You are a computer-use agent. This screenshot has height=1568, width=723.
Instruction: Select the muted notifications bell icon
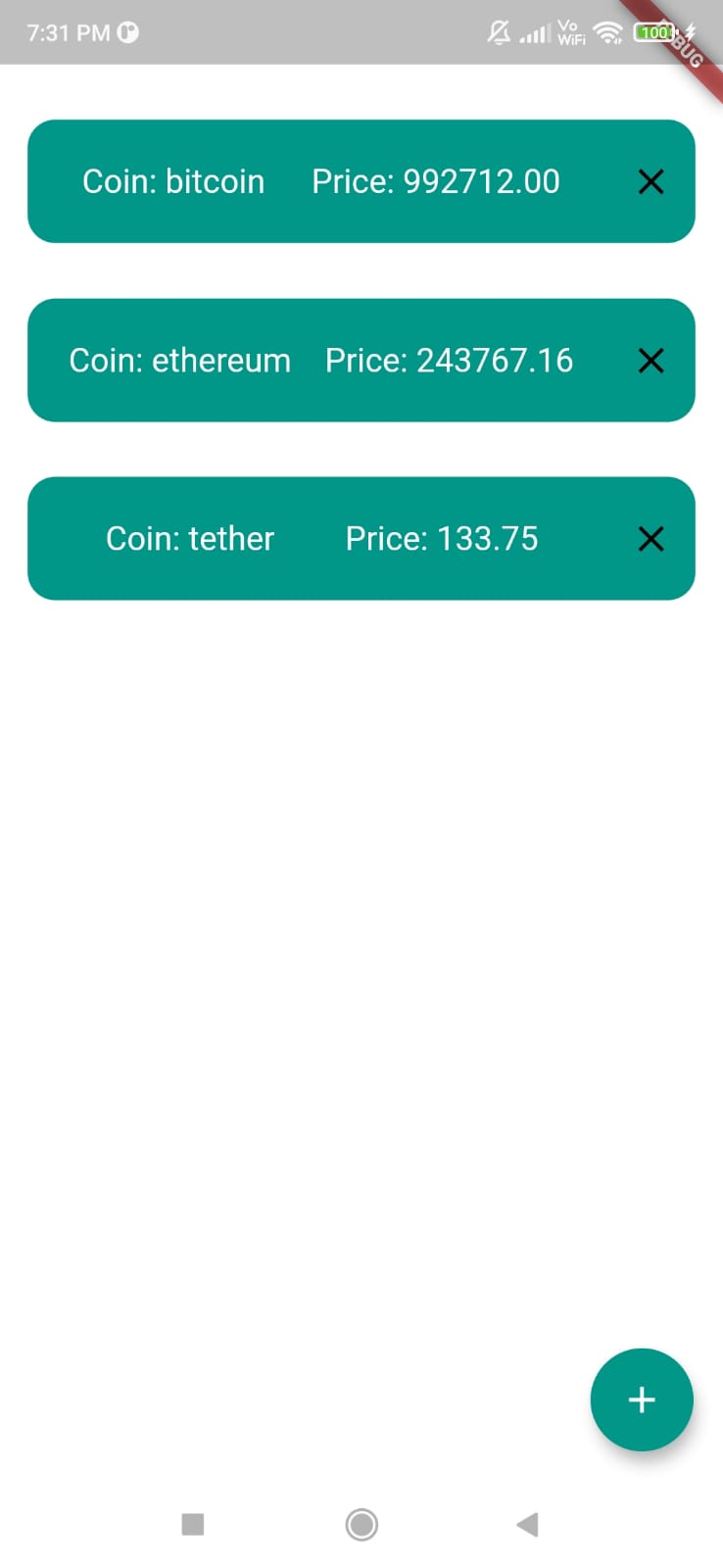coord(499,31)
